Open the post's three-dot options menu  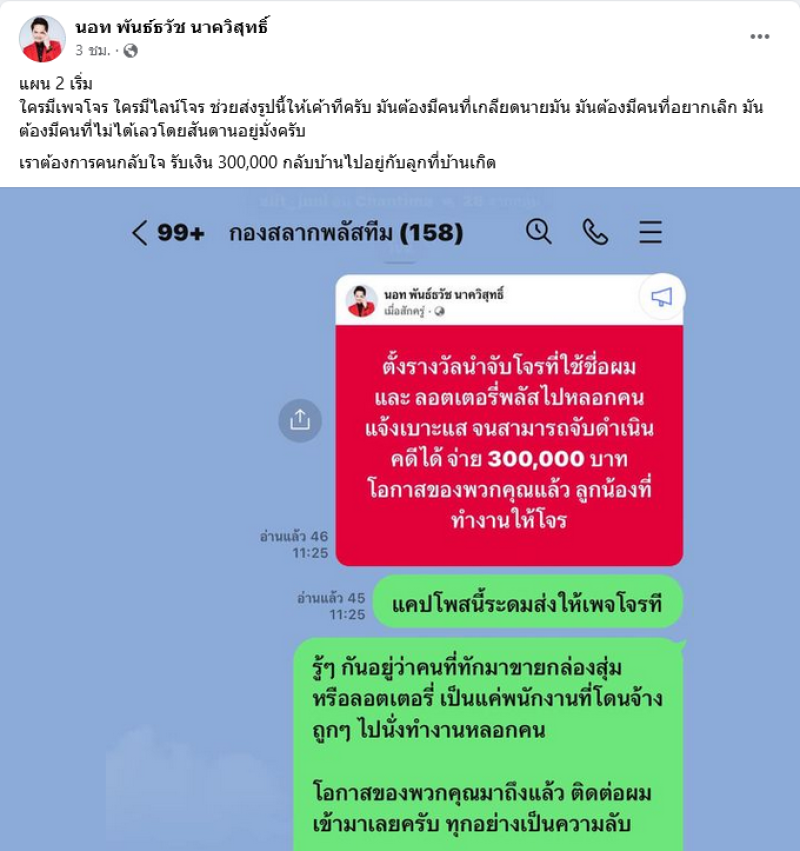pyautogui.click(x=760, y=37)
